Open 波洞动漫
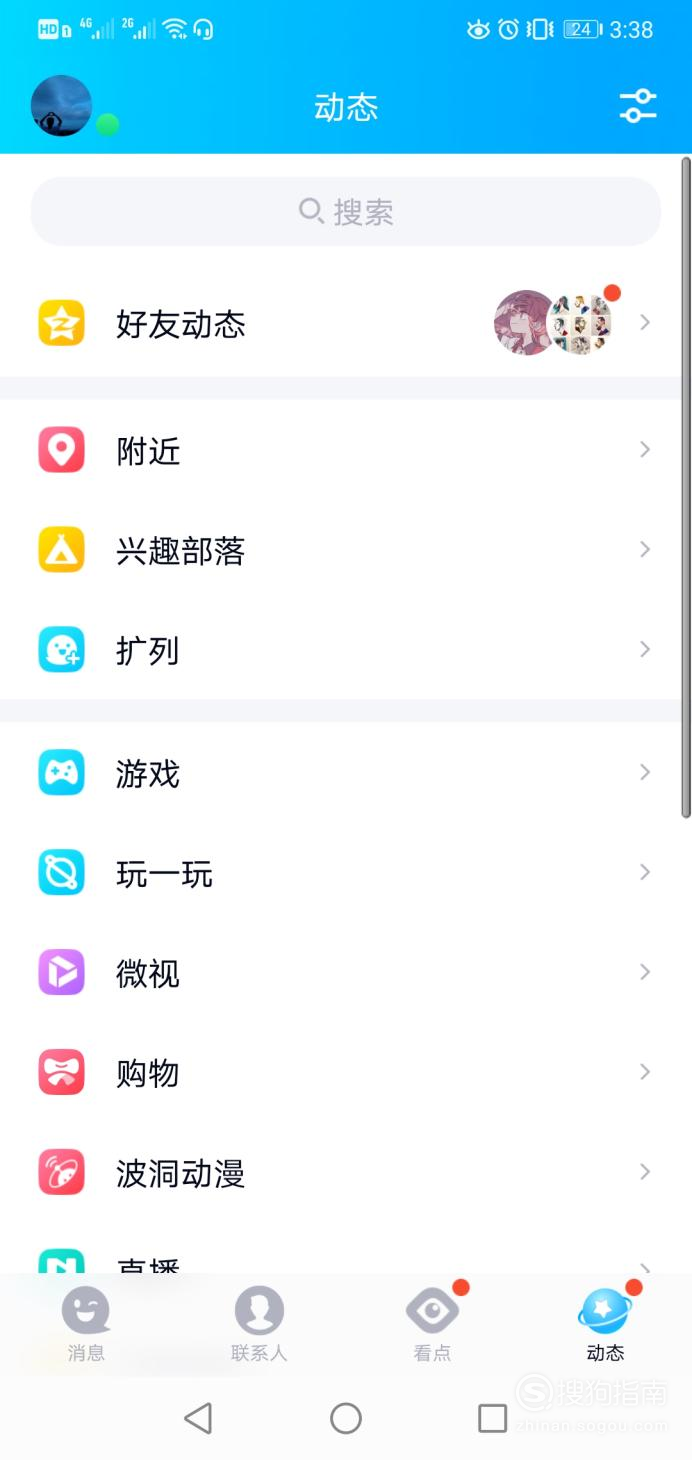 180,1173
